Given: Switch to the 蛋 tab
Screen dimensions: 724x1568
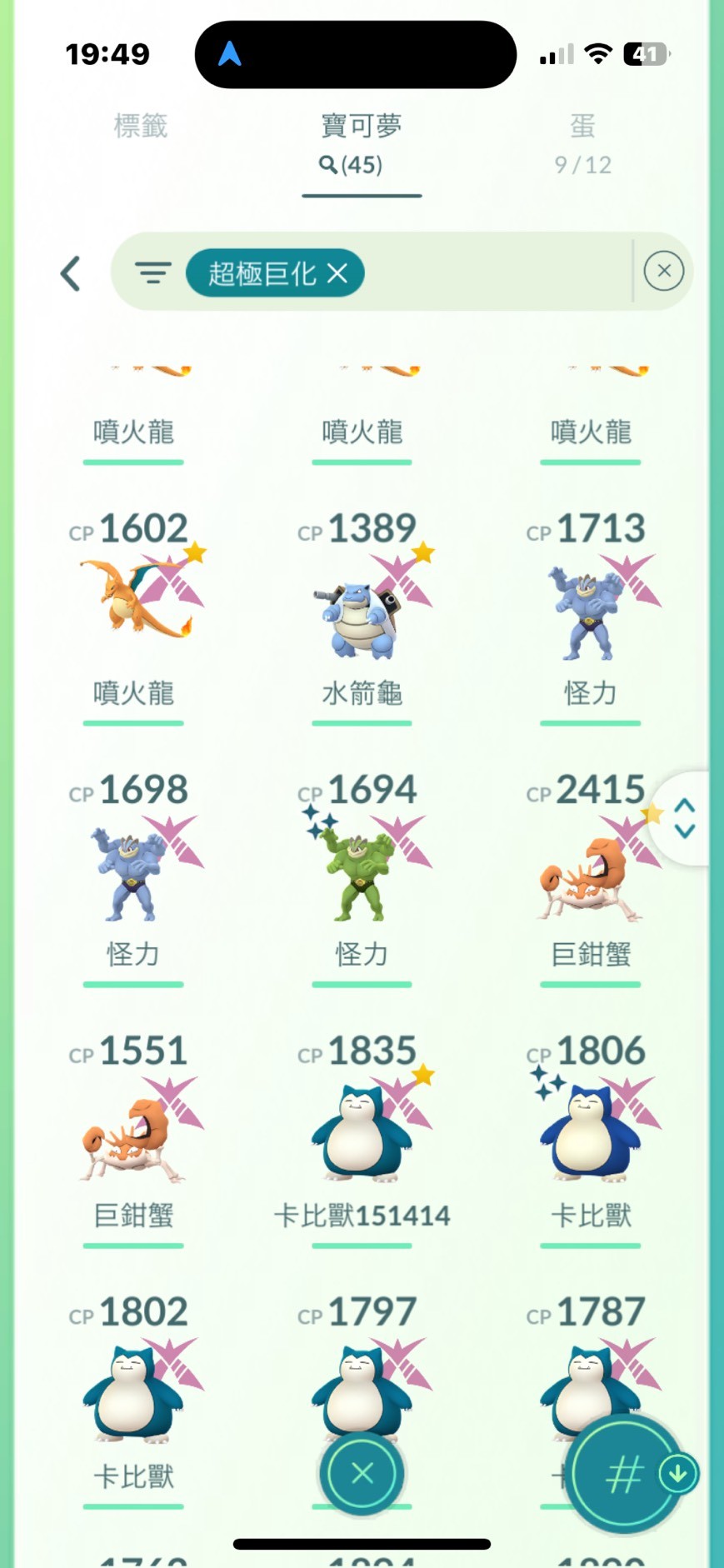Looking at the screenshot, I should click(582, 143).
